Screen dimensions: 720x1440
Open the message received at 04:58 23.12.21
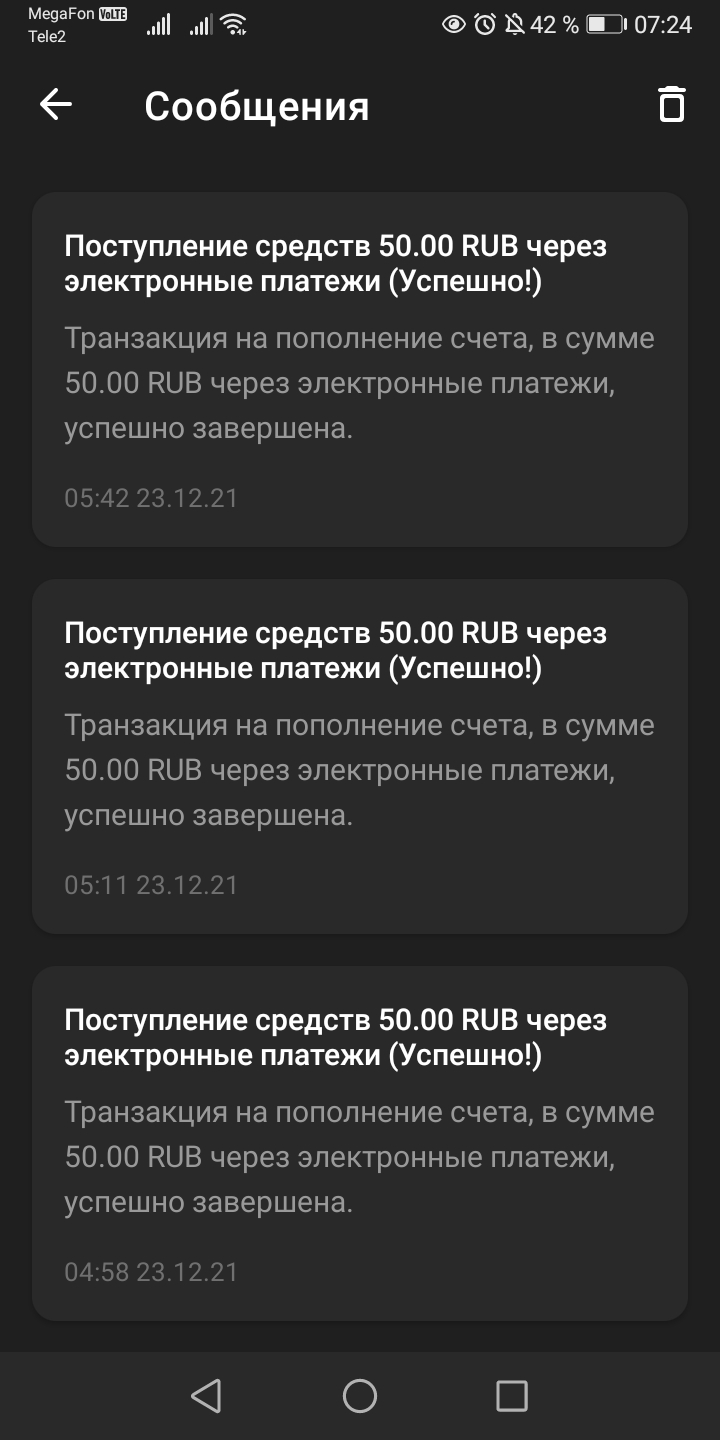click(360, 1143)
